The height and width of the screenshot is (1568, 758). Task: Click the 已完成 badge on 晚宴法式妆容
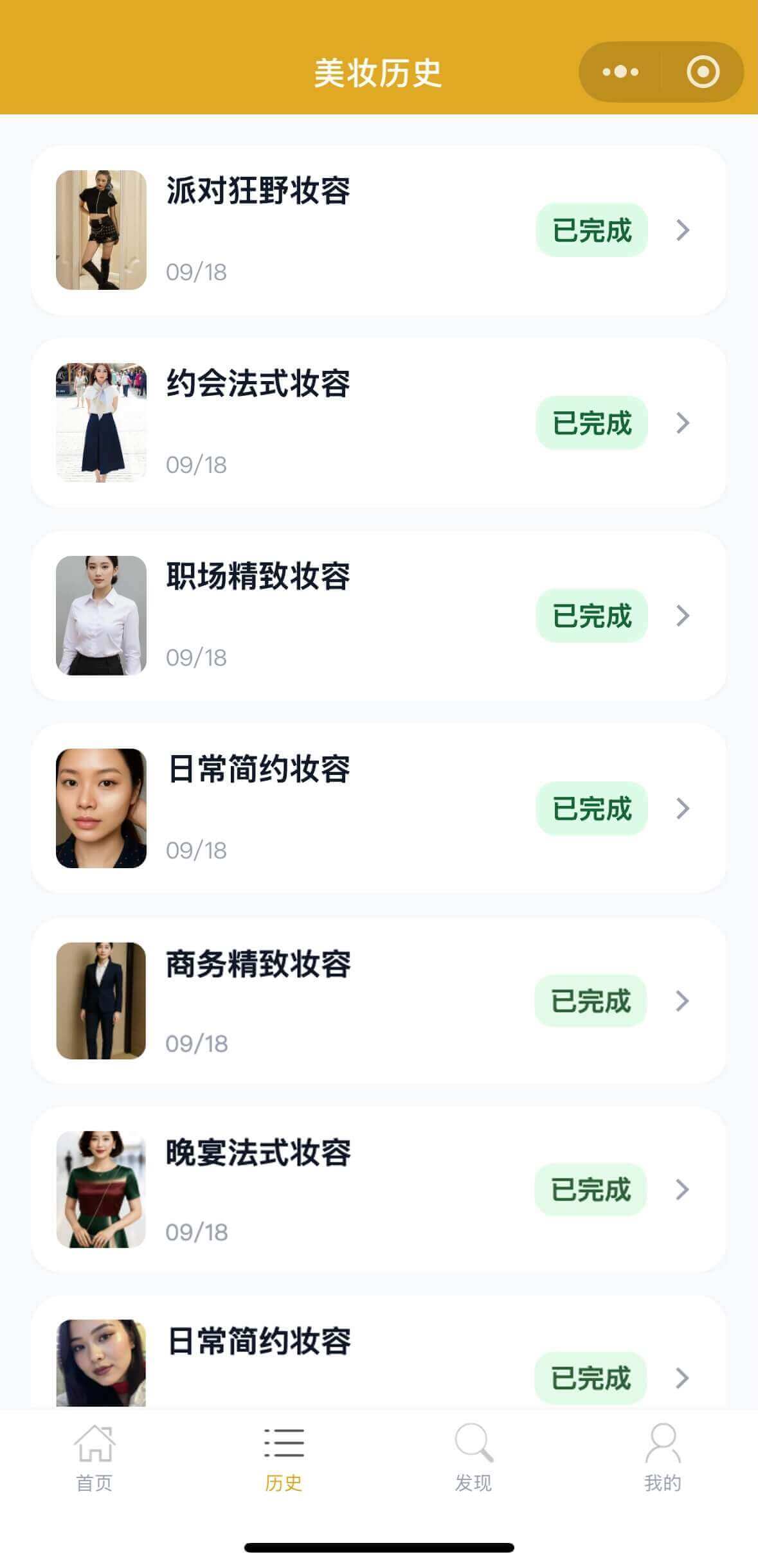[x=590, y=1191]
